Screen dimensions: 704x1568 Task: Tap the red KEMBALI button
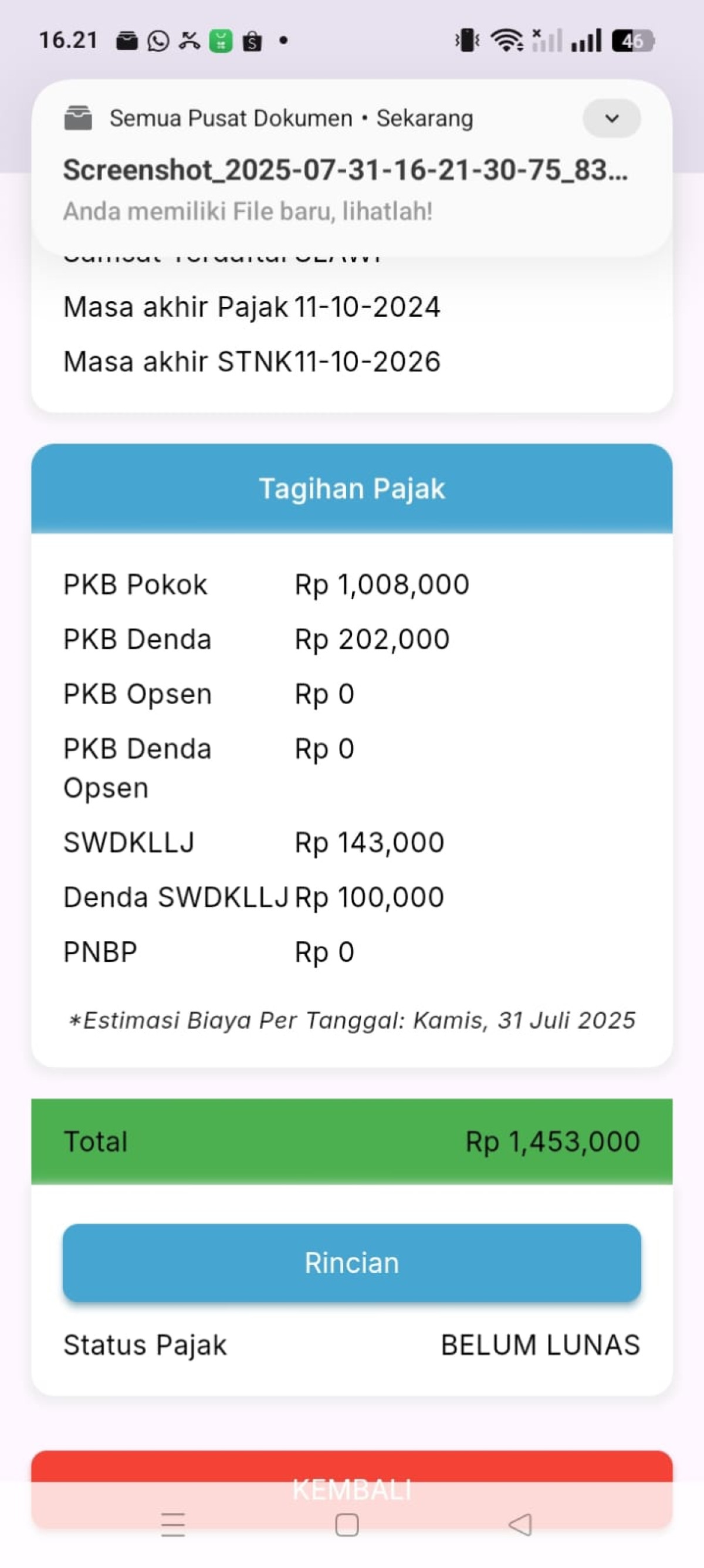point(351,1488)
